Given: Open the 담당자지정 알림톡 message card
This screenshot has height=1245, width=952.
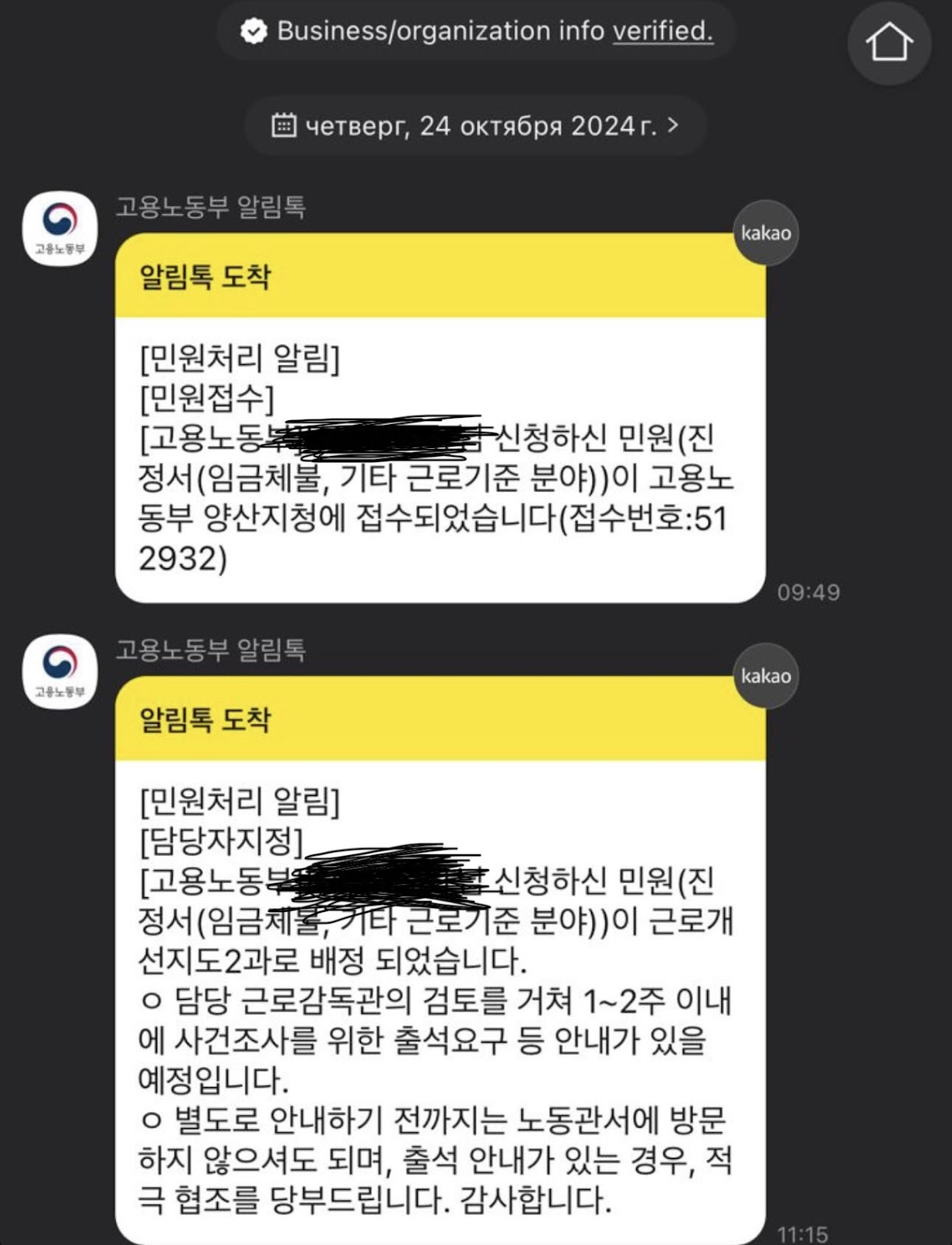Looking at the screenshot, I should (x=439, y=996).
